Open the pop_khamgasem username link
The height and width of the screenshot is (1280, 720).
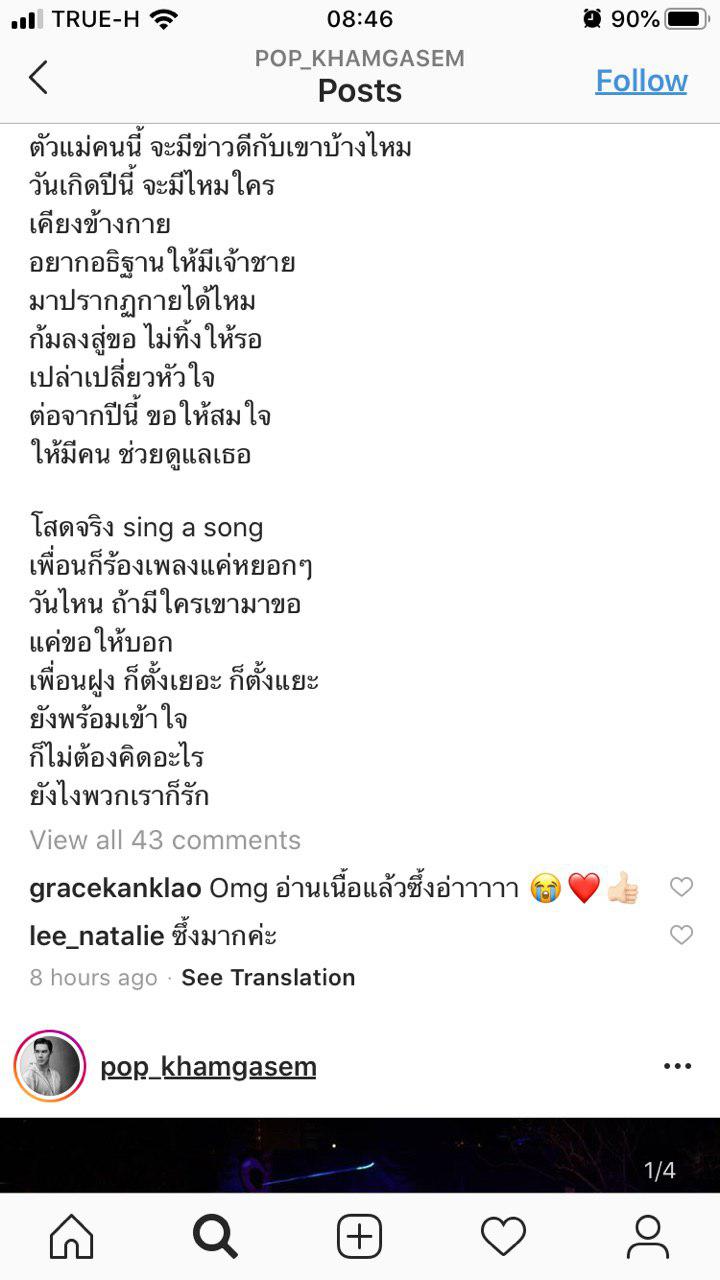(208, 1067)
